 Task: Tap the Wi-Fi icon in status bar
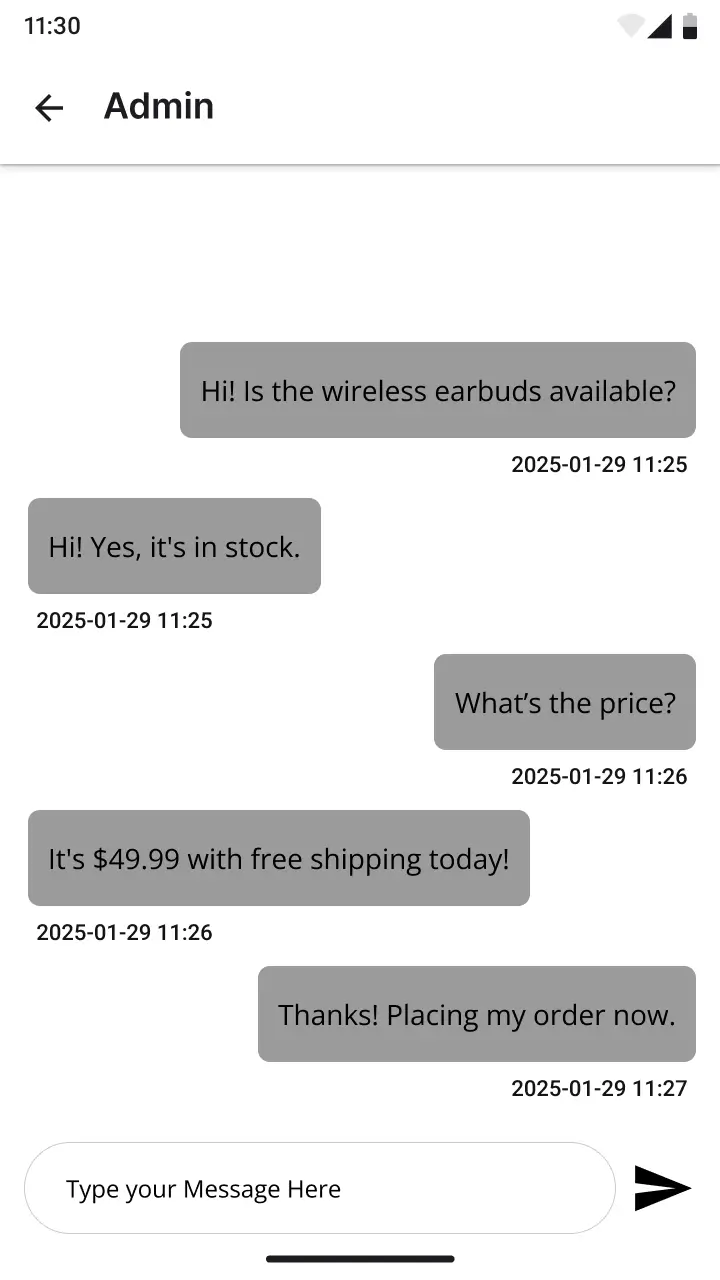coord(630,26)
